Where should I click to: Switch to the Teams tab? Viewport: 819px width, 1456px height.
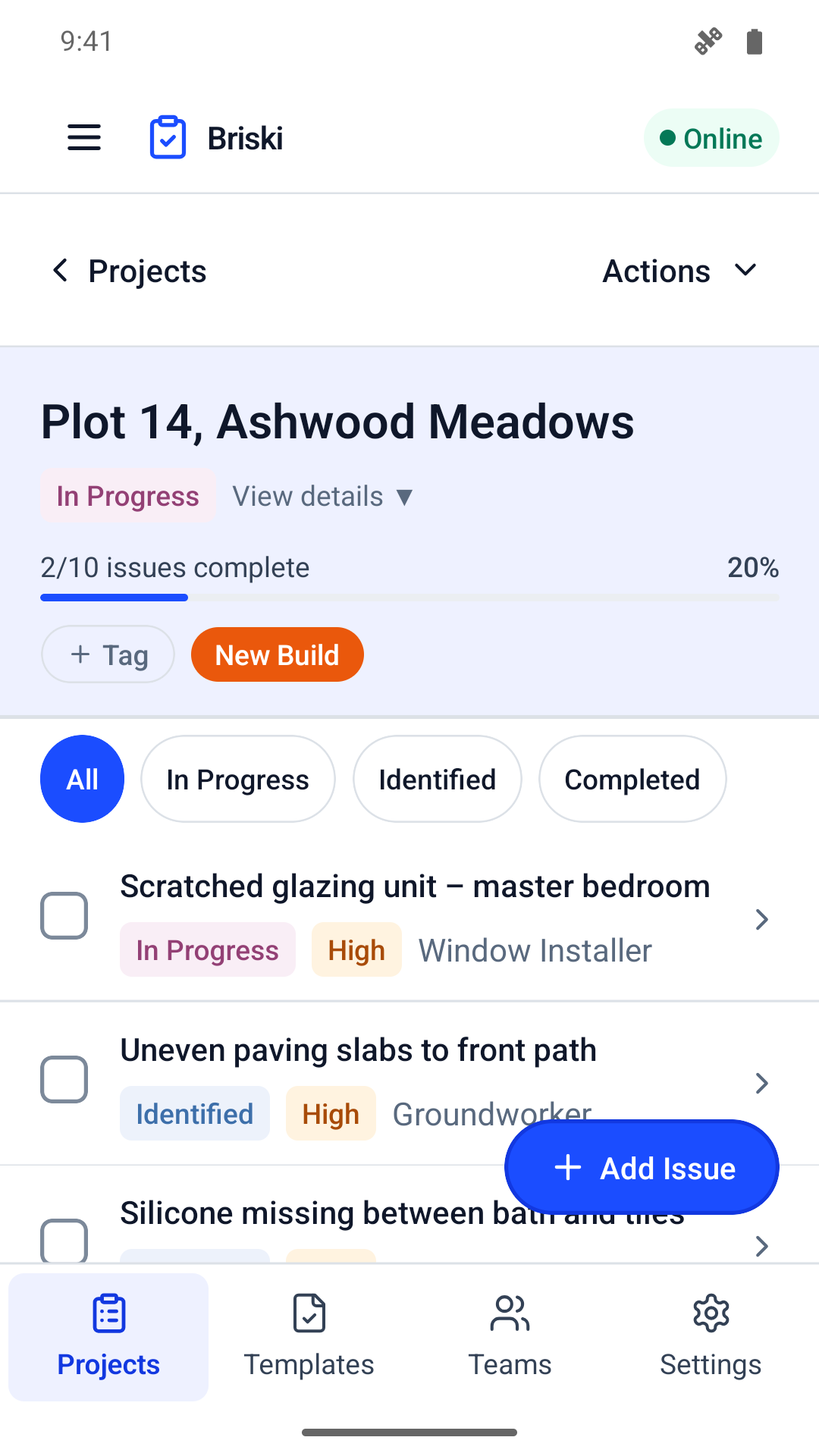click(510, 1337)
